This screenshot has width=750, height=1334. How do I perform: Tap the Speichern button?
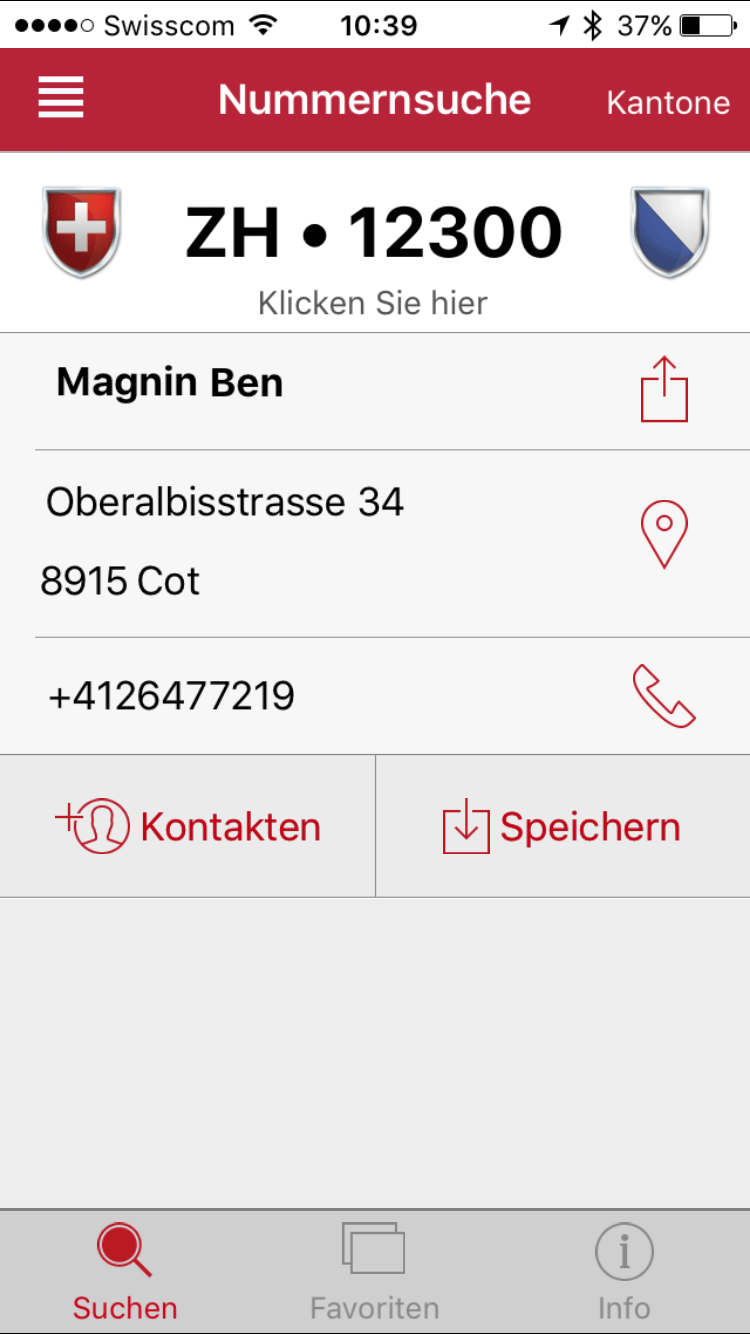[x=563, y=825]
